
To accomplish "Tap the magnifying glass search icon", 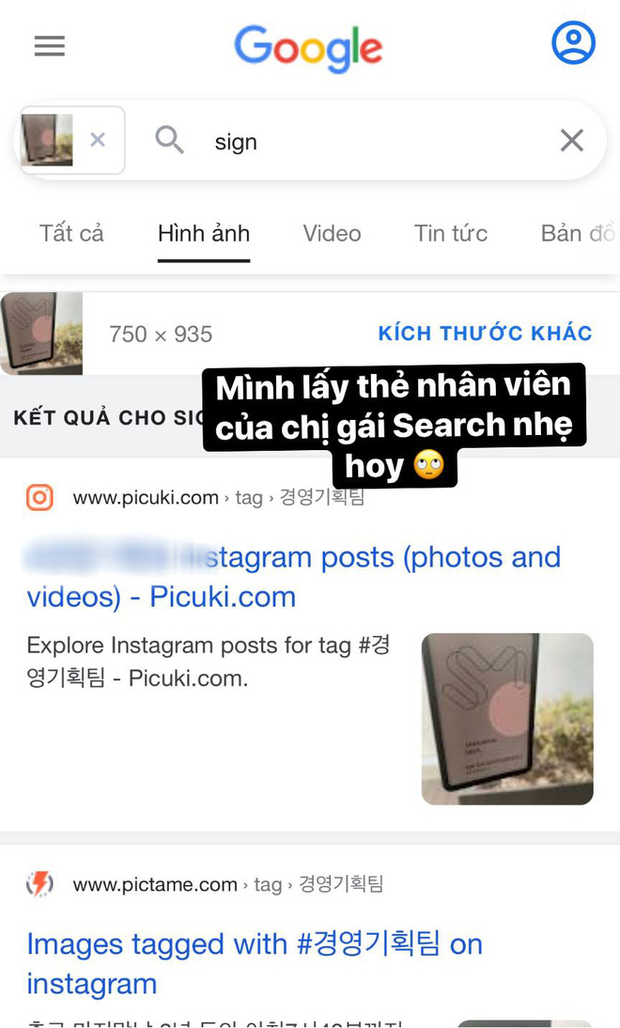I will (170, 141).
